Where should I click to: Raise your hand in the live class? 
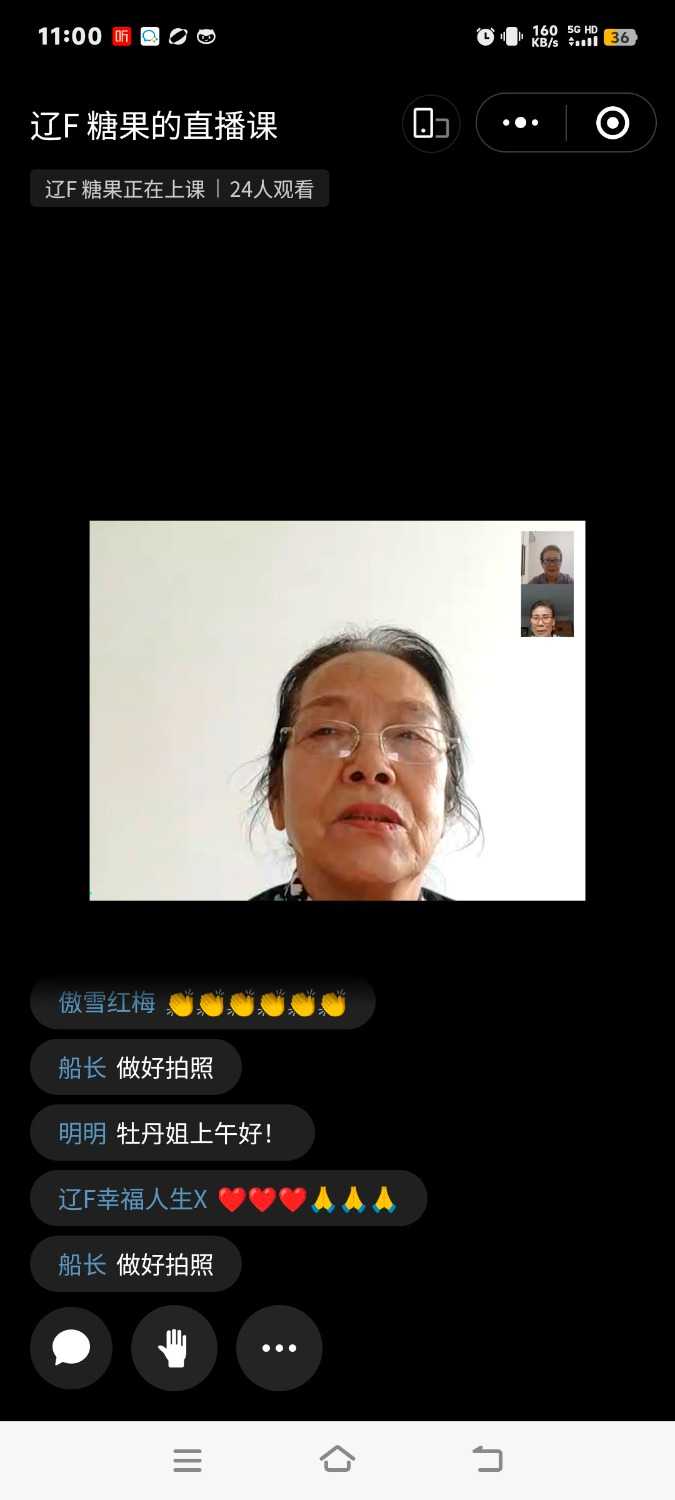(x=174, y=1348)
